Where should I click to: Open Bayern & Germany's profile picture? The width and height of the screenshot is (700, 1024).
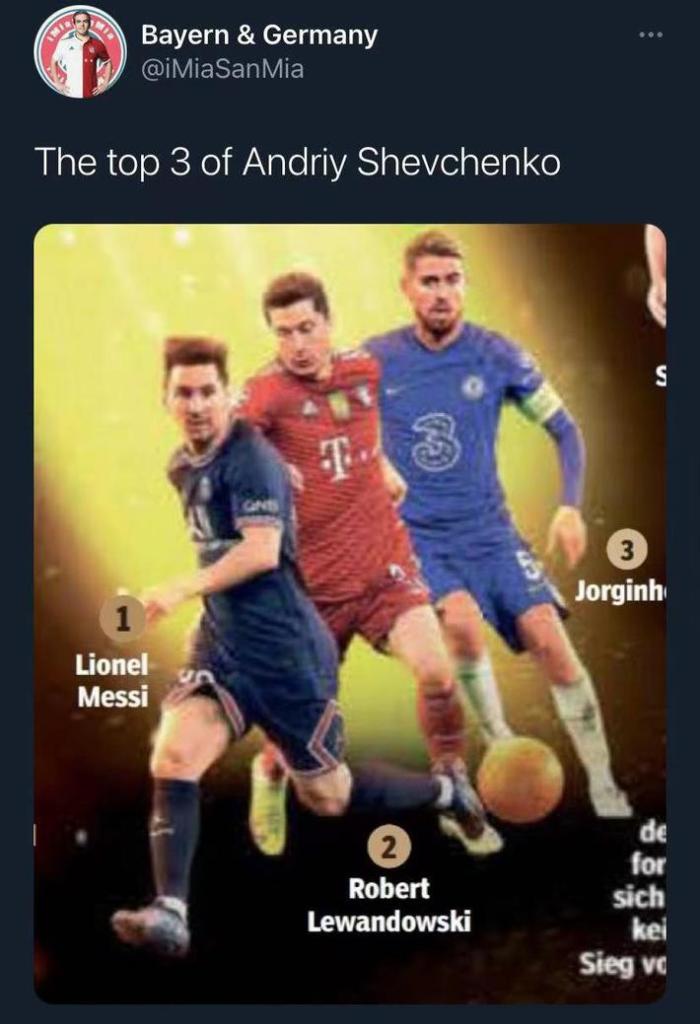pyautogui.click(x=80, y=52)
